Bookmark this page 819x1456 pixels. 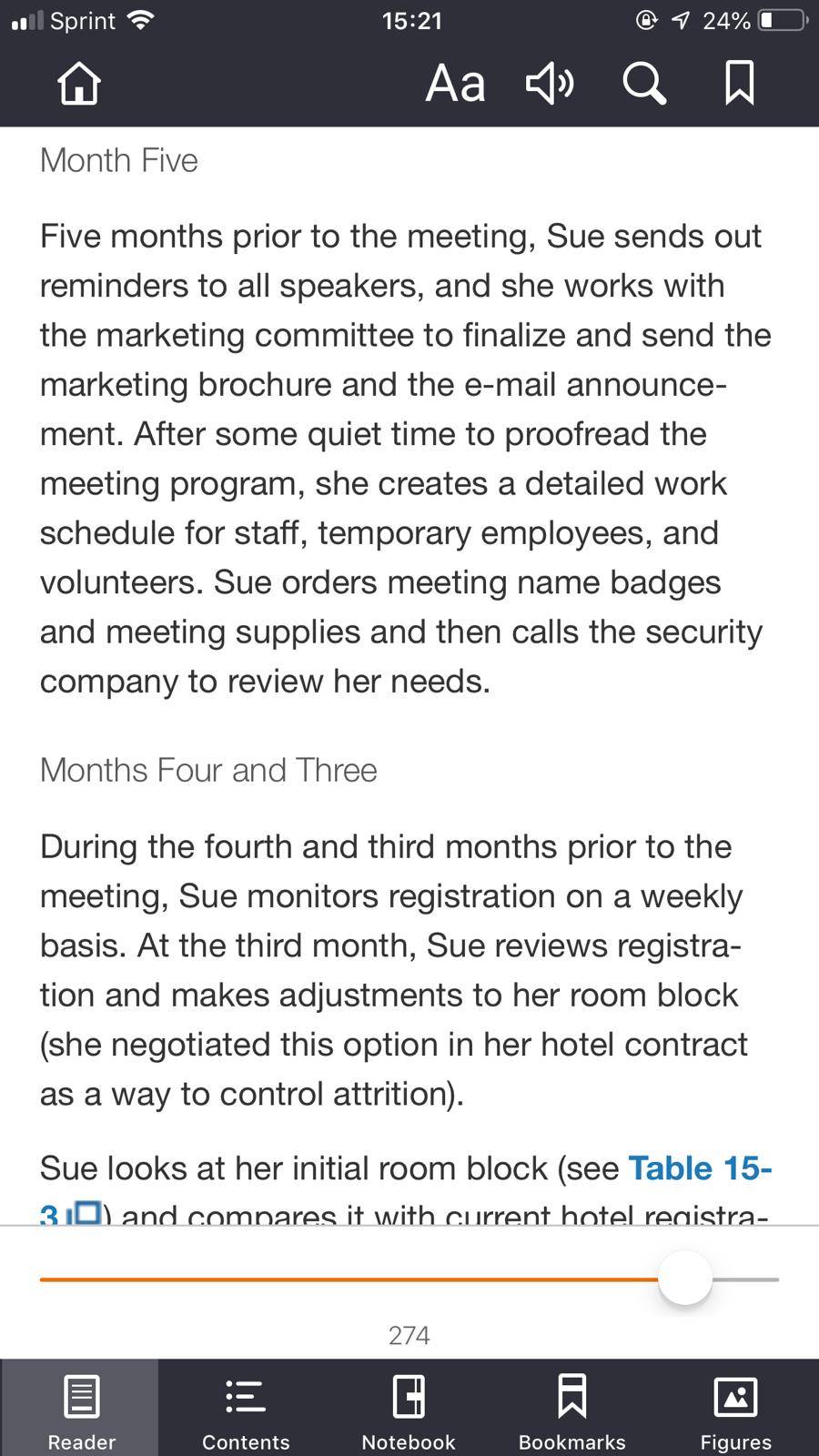(x=739, y=83)
